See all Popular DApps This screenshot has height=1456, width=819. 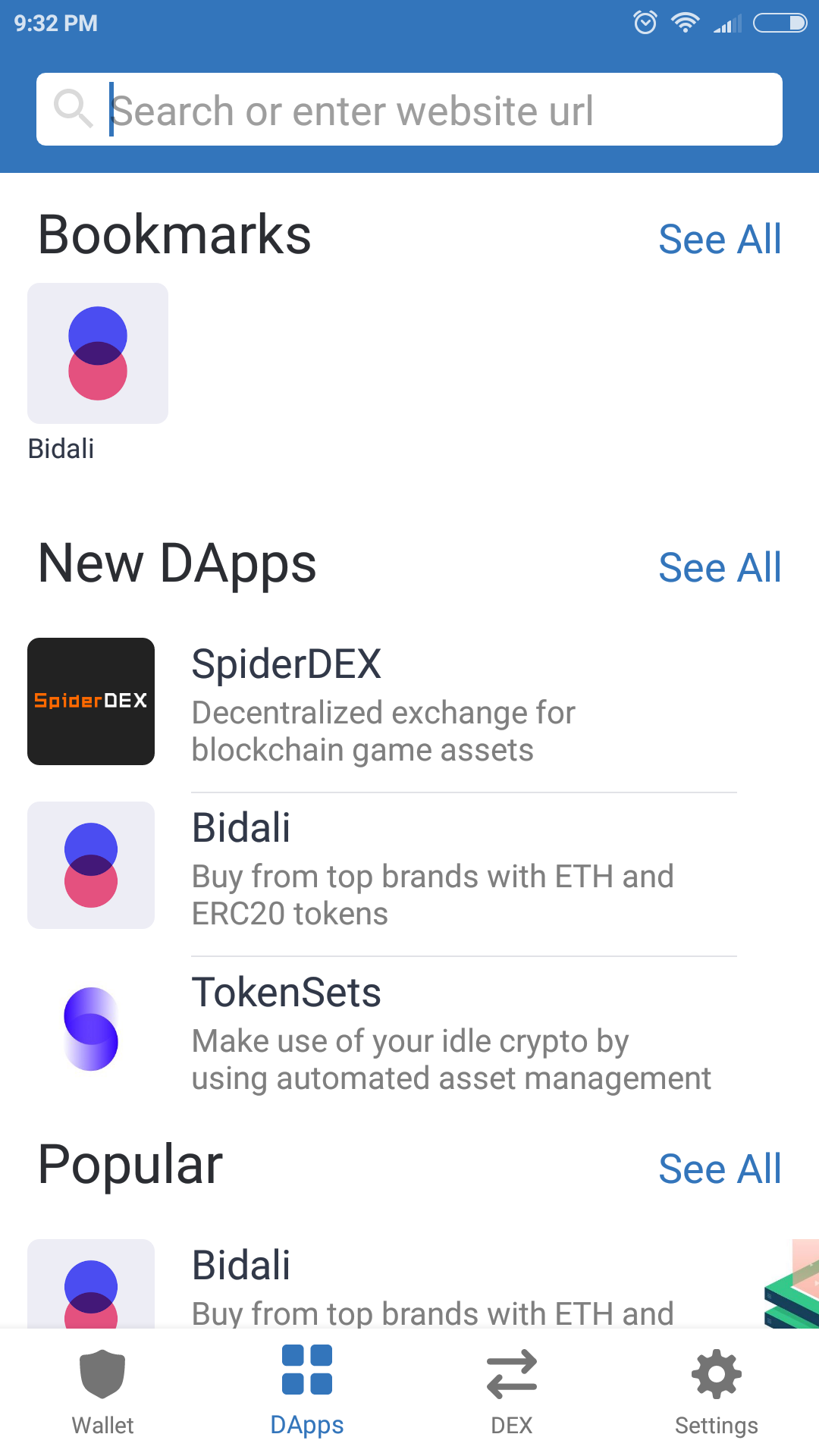[719, 1169]
